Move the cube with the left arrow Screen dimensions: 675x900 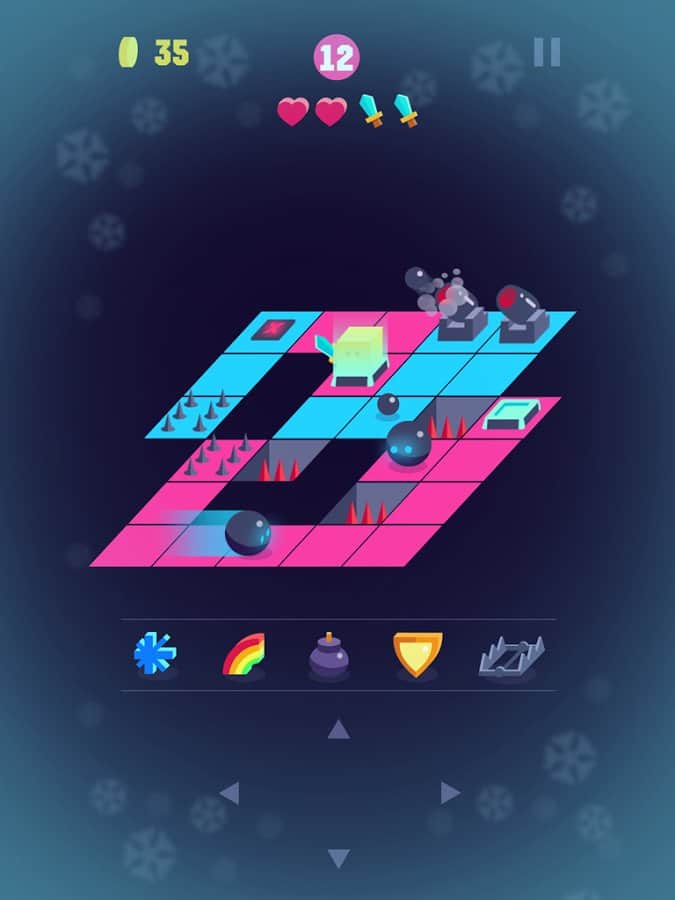[230, 793]
